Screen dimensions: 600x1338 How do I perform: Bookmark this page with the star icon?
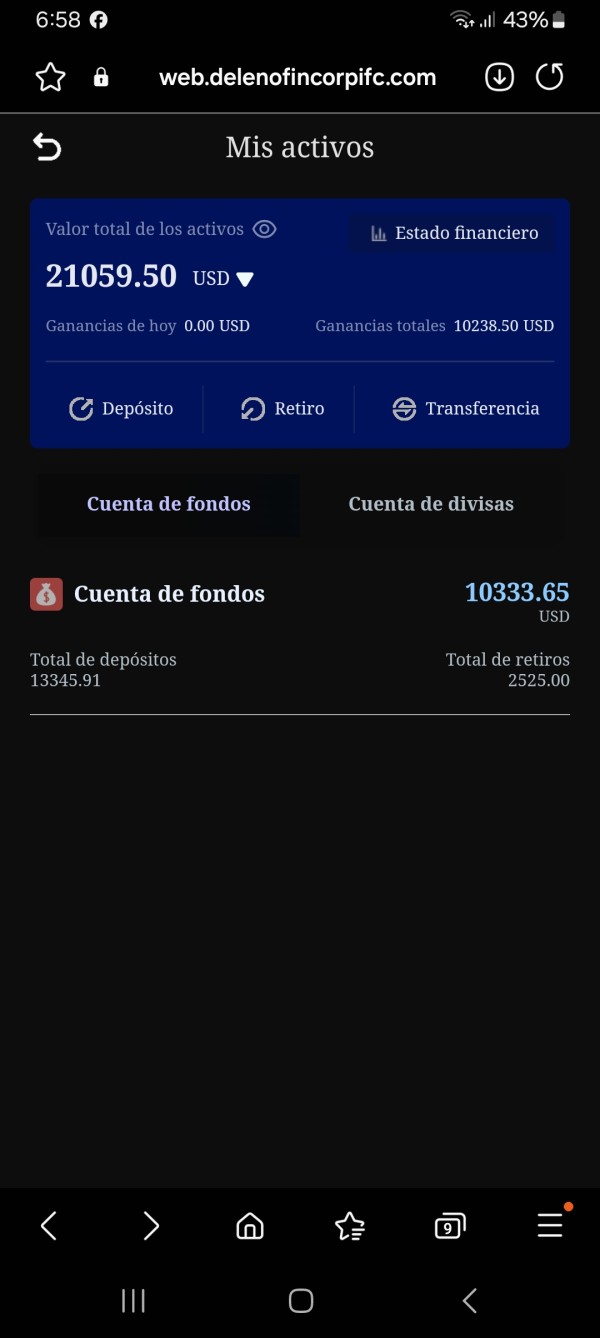pos(50,78)
